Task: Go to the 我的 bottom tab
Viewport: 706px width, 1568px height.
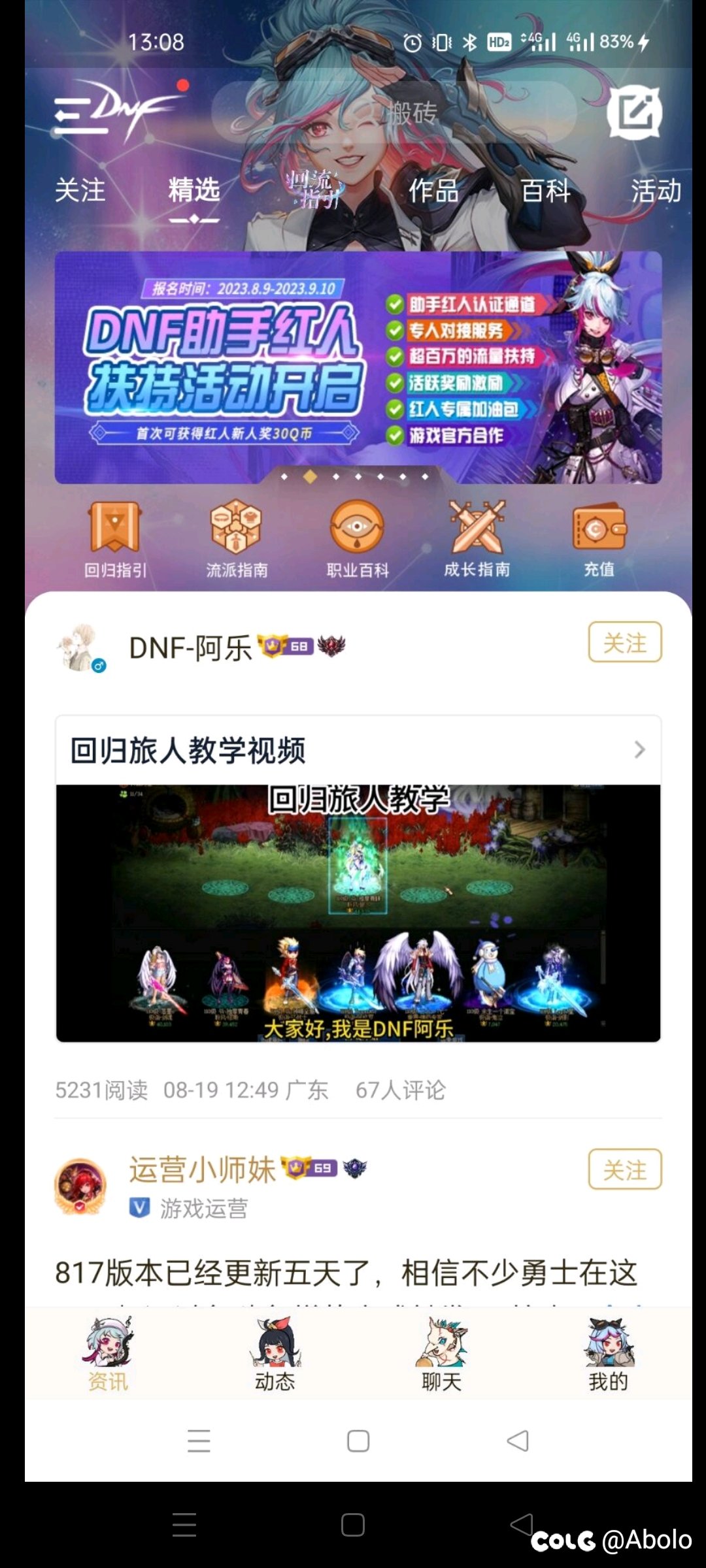Action: tap(608, 1354)
